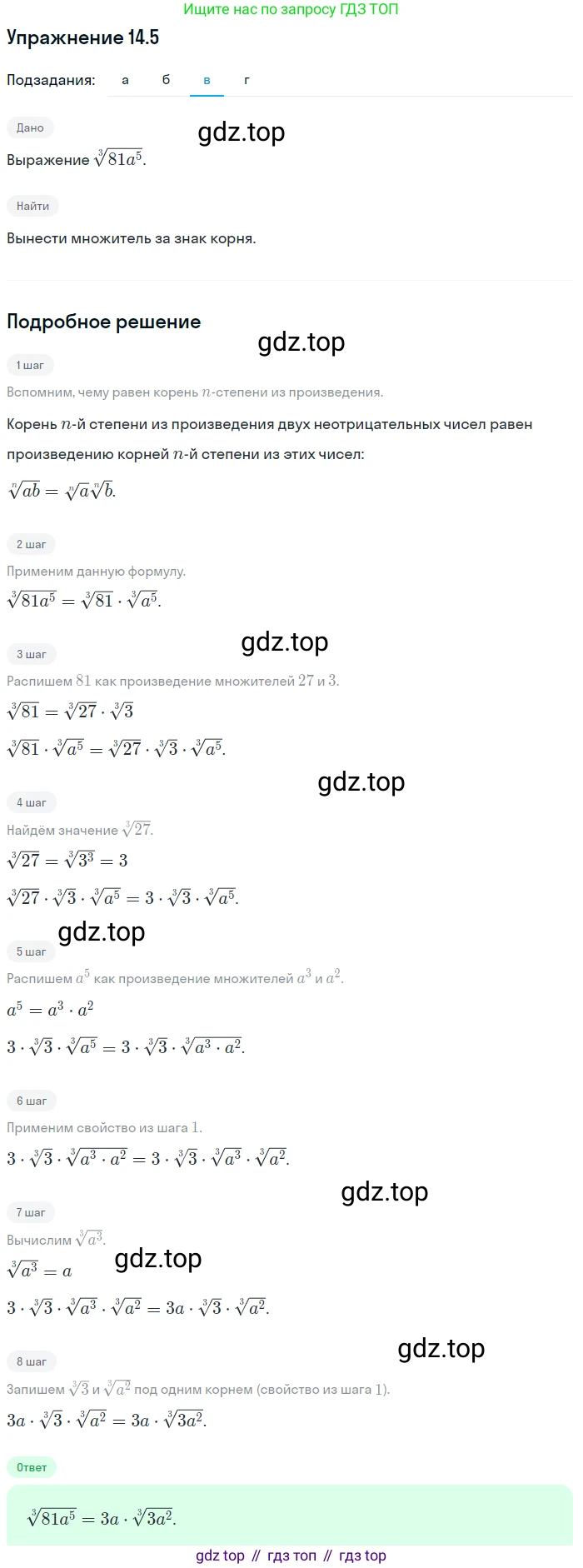
Task: Open subtask tab г
Action: (247, 80)
